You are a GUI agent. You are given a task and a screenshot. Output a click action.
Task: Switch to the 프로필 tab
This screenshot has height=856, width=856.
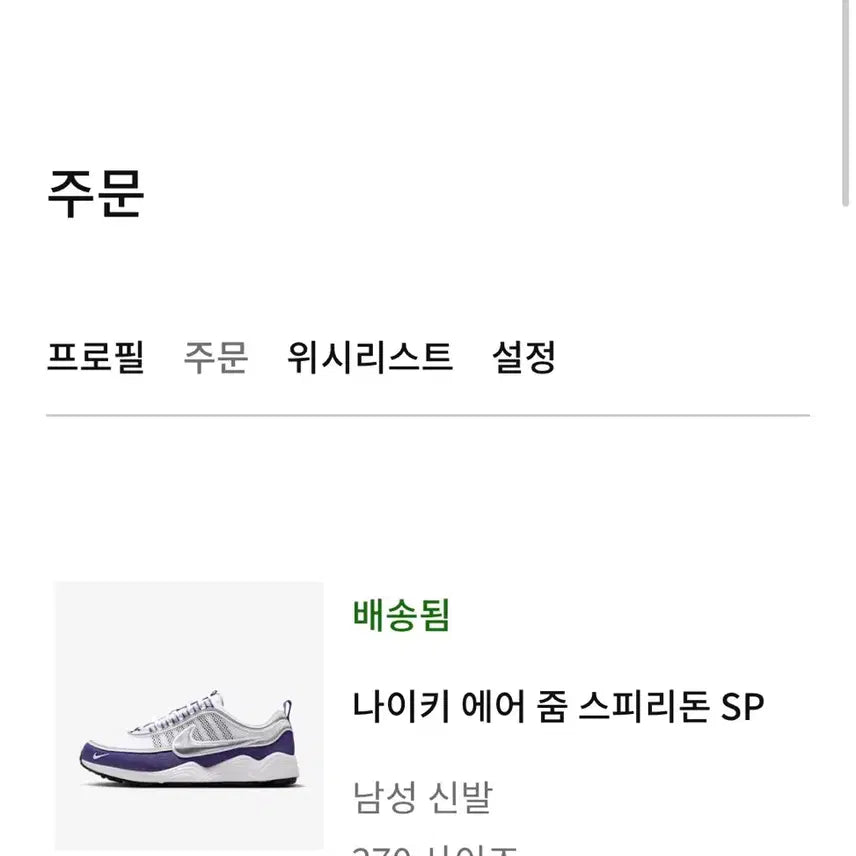[x=96, y=357]
